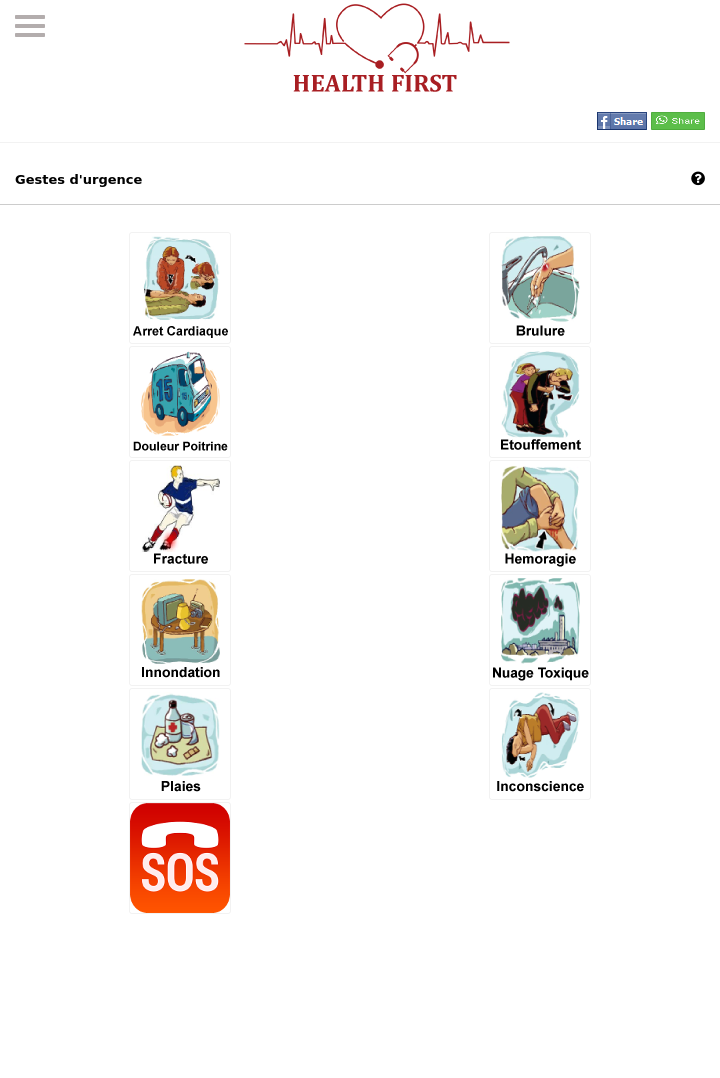Share this page via WhatsApp

(678, 121)
